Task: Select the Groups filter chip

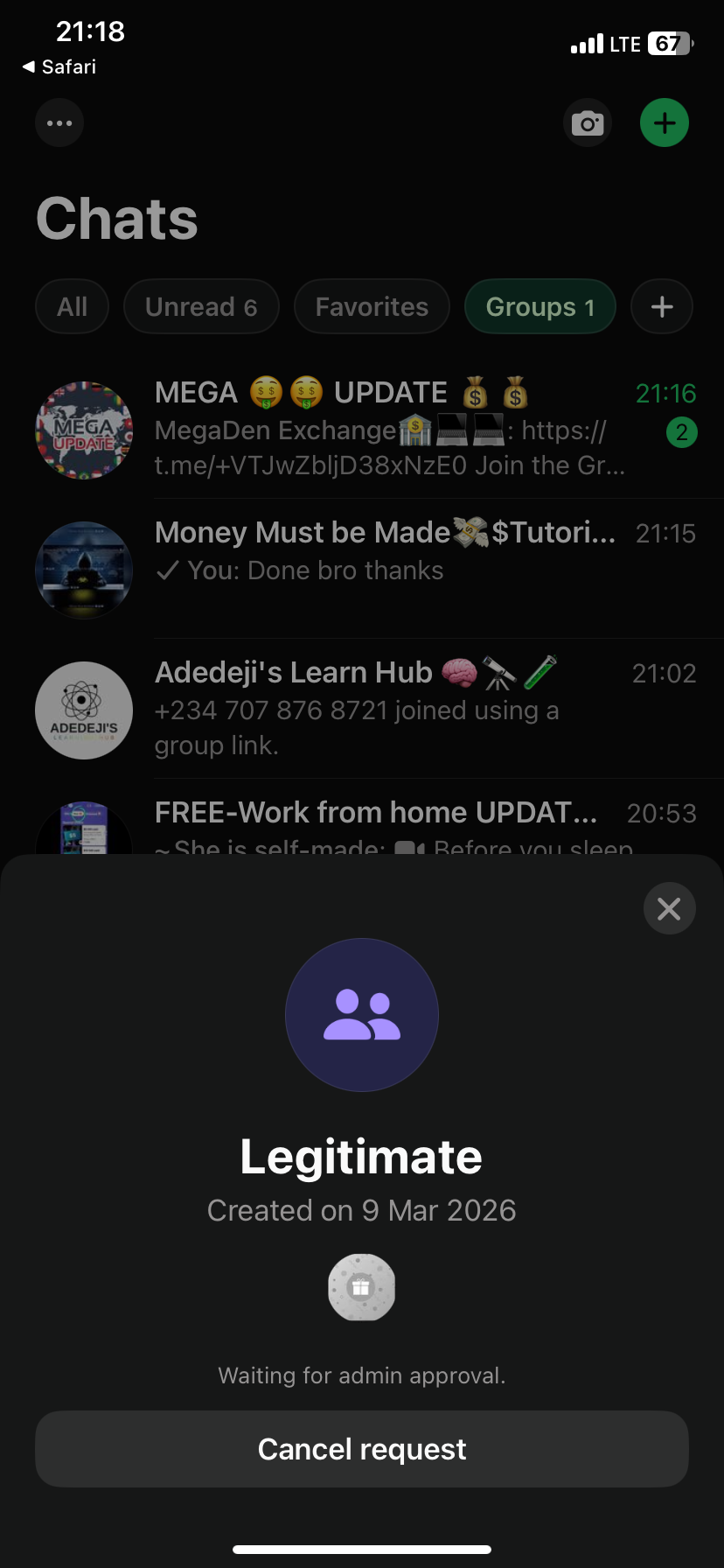Action: [540, 307]
